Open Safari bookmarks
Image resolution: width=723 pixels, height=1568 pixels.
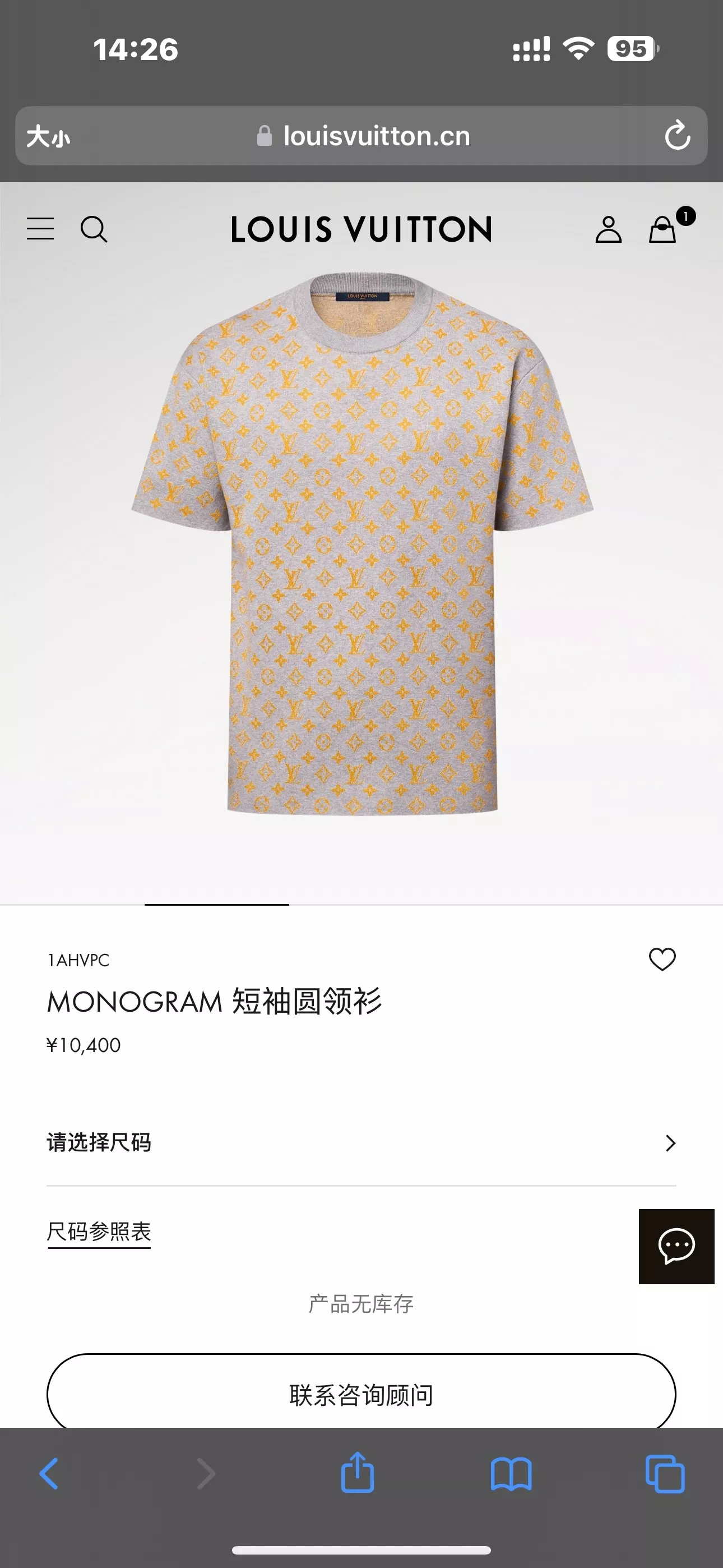pyautogui.click(x=511, y=1474)
